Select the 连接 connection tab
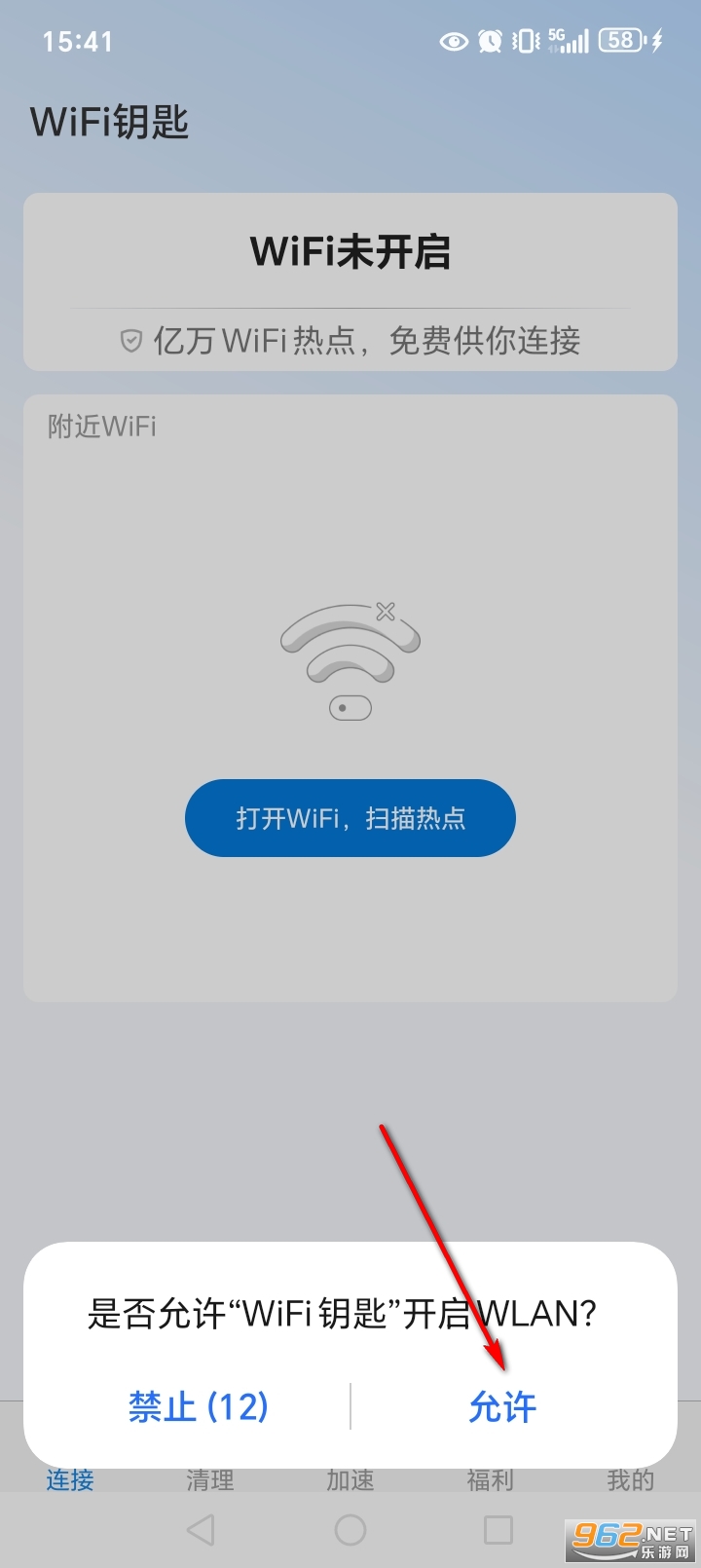Image resolution: width=701 pixels, height=1568 pixels. (x=69, y=1480)
